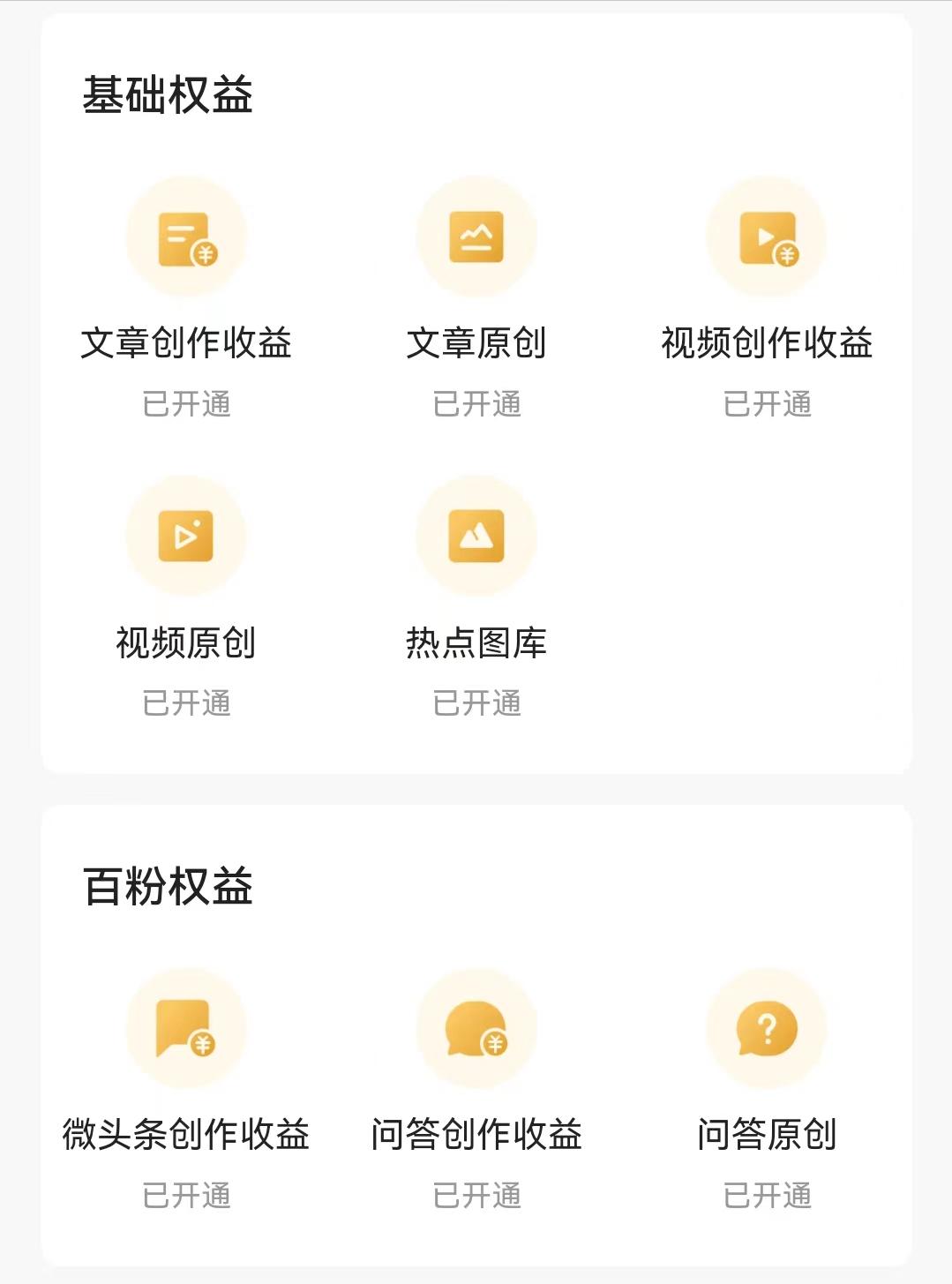Open the 热点图库 hot image library icon
952x1284 pixels.
(x=476, y=537)
